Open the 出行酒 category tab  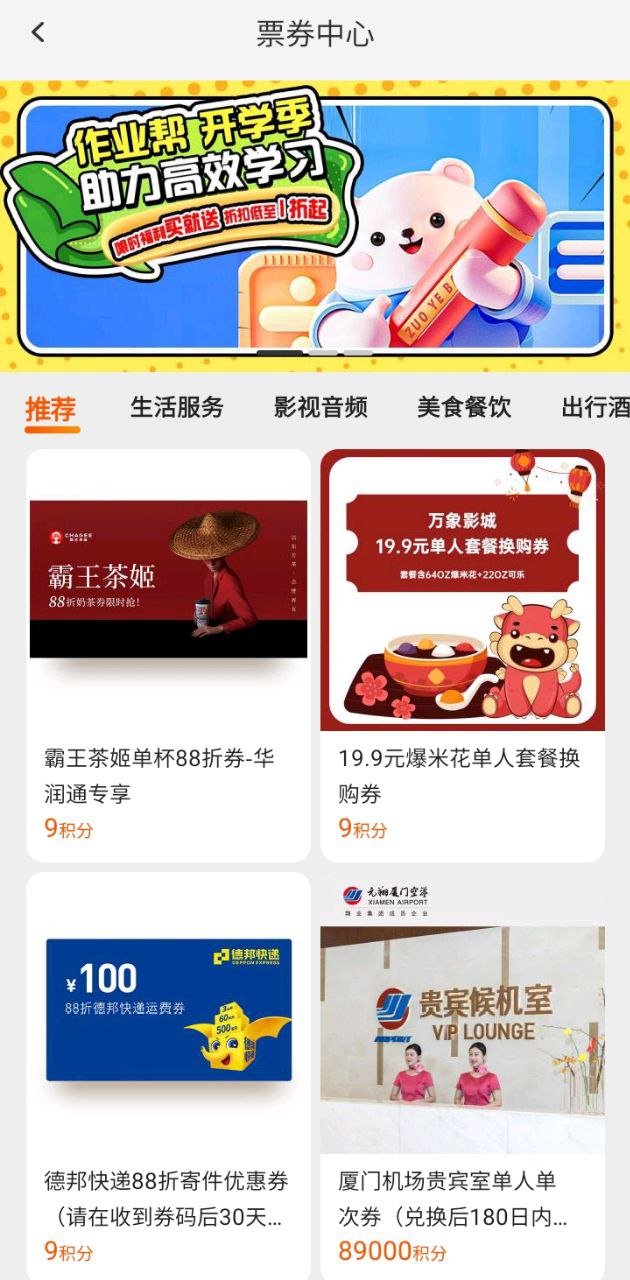(595, 408)
